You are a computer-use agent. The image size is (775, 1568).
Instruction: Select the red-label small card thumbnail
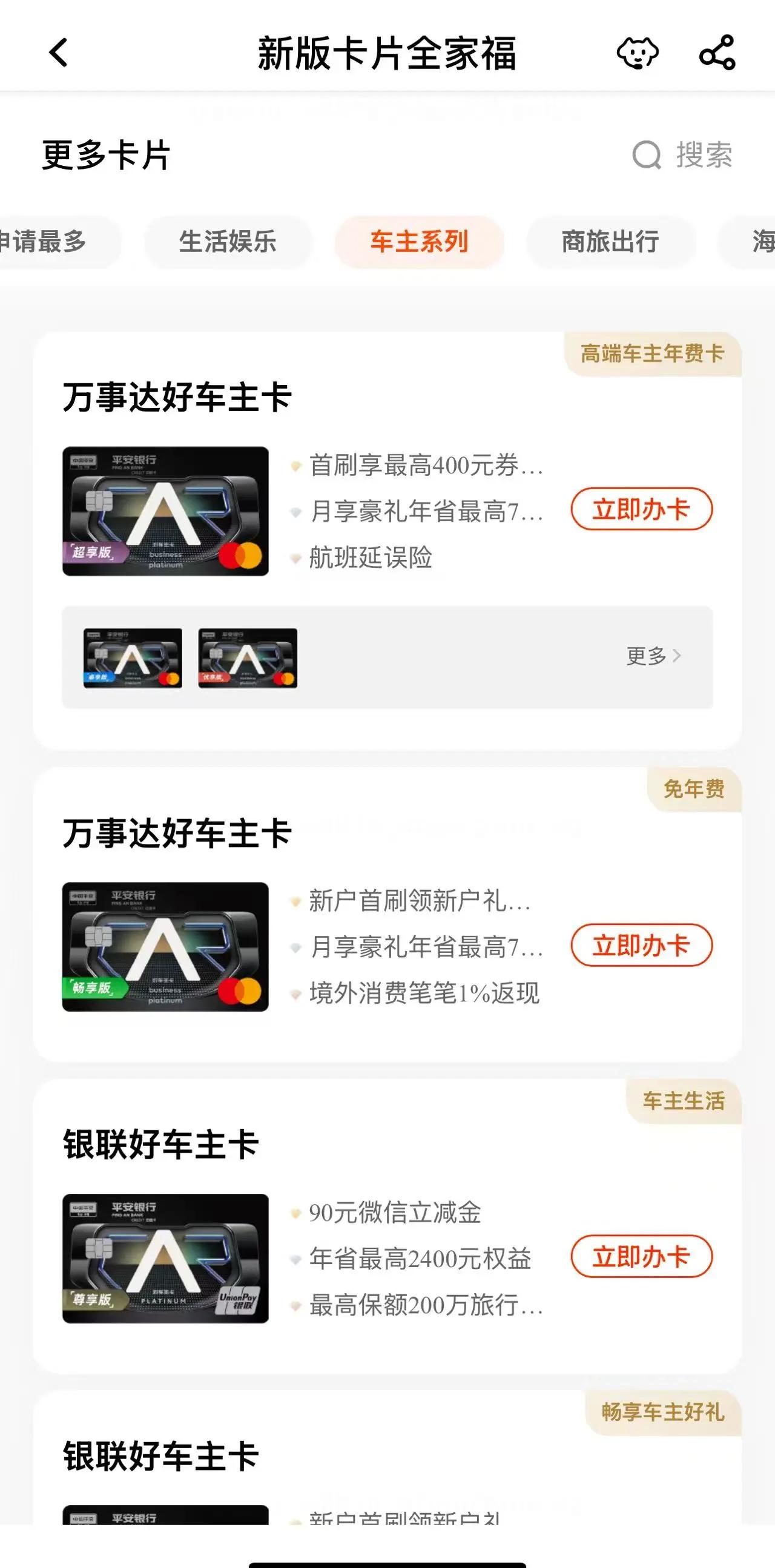pyautogui.click(x=248, y=658)
